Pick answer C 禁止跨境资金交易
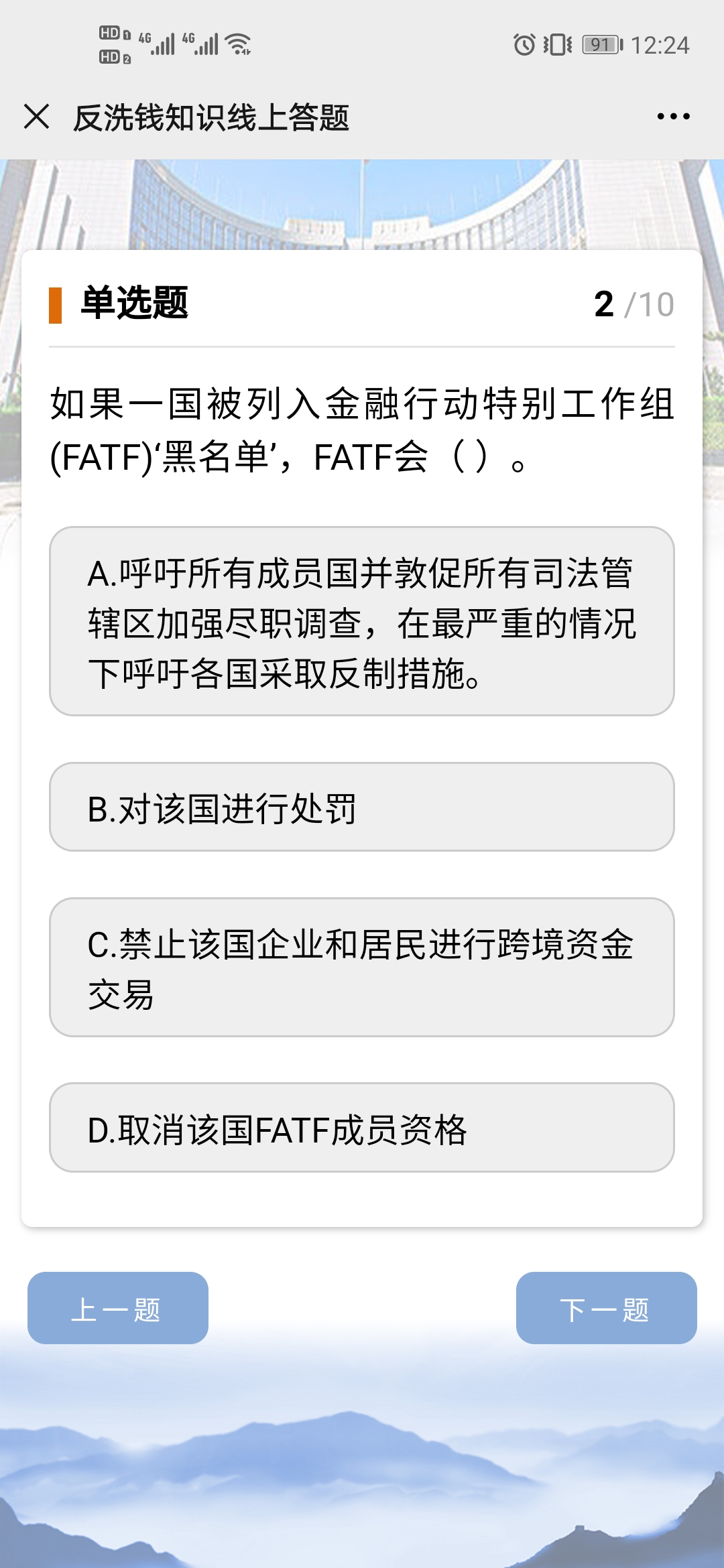Image resolution: width=724 pixels, height=1568 pixels. click(x=362, y=967)
